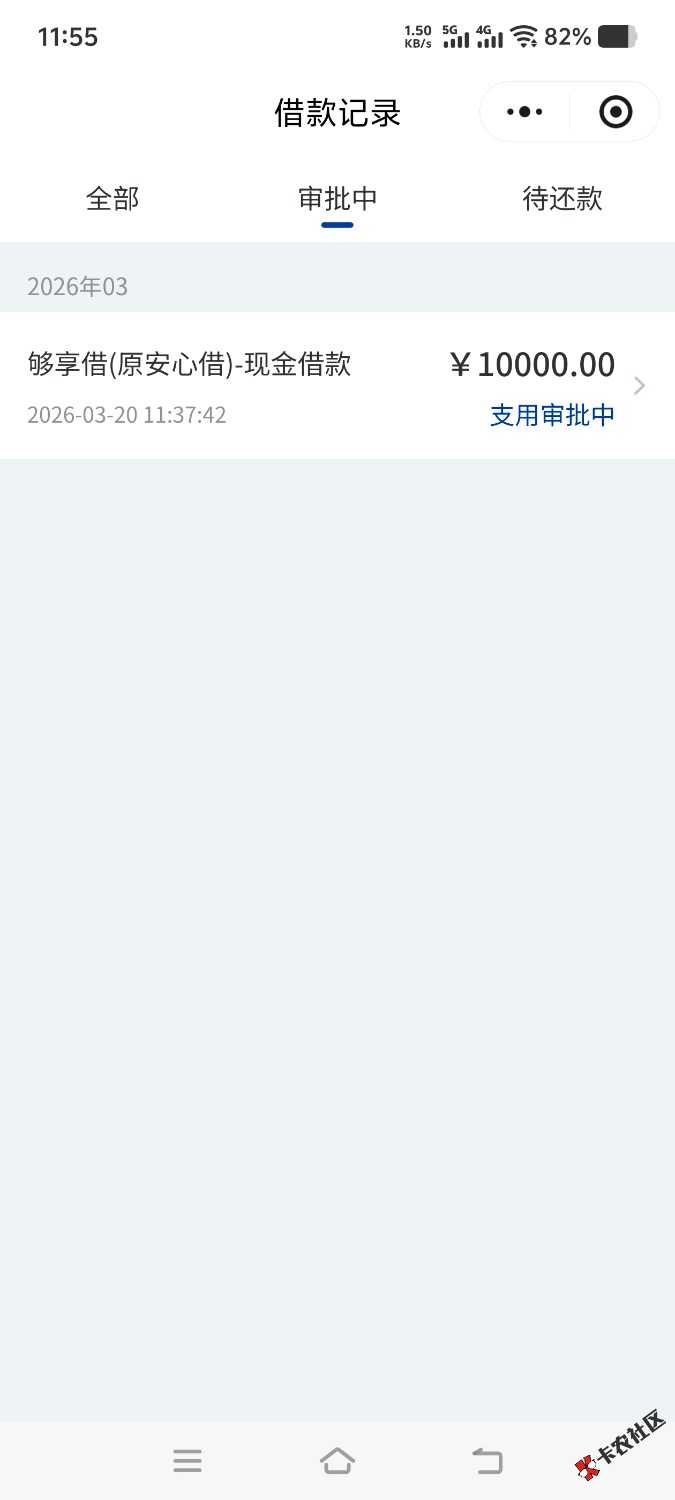Open the mini program more options menu
Viewport: 675px width, 1500px height.
525,112
